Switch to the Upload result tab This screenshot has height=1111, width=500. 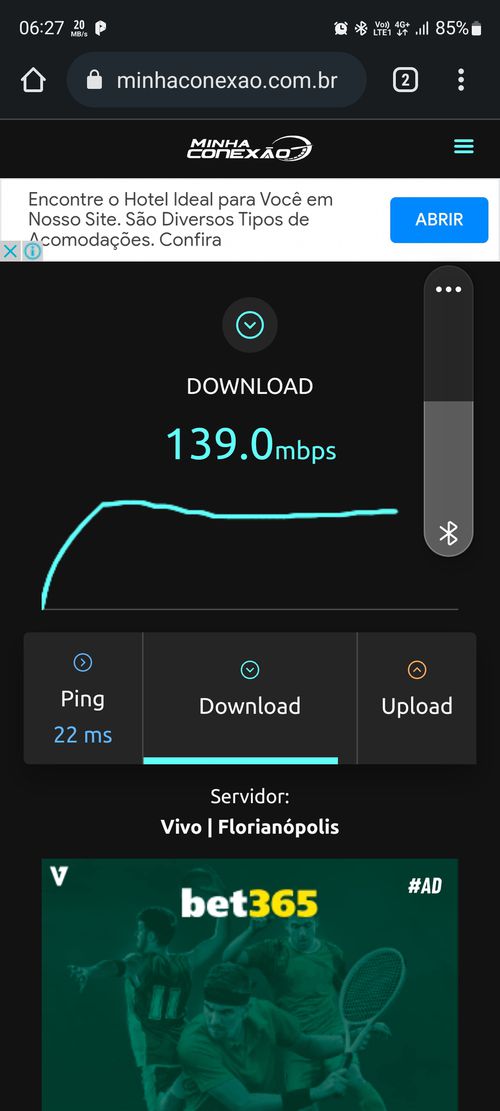(x=417, y=698)
